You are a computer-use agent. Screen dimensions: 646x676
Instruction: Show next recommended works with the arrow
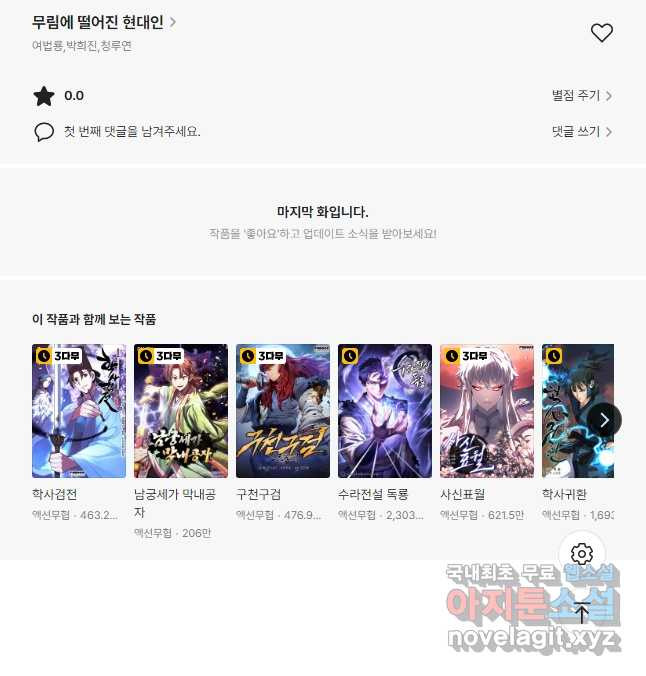coord(603,419)
